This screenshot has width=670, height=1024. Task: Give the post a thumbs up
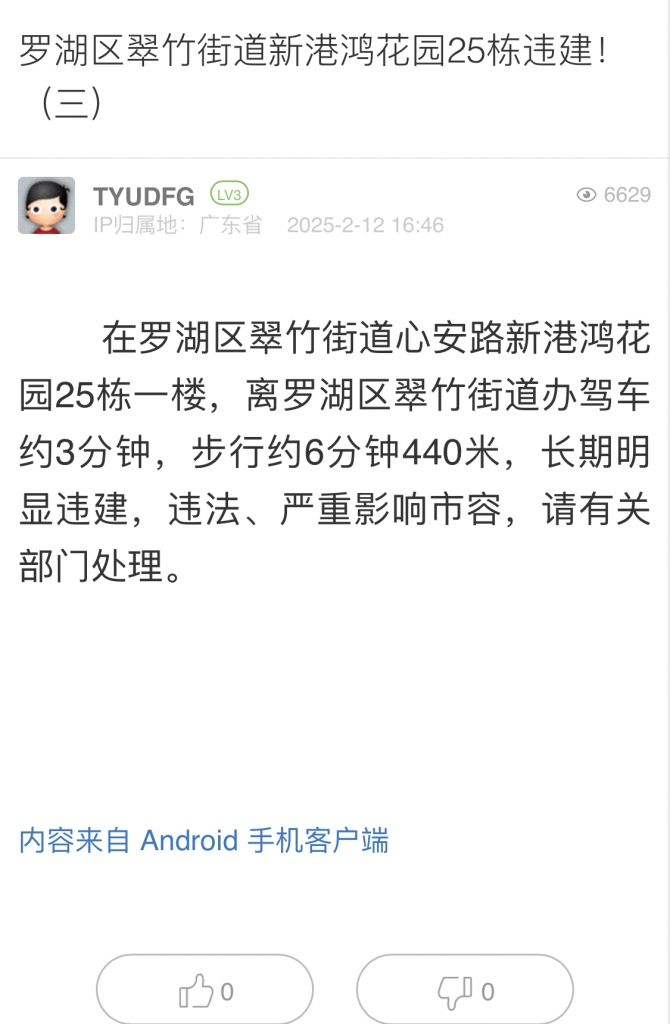(x=205, y=991)
